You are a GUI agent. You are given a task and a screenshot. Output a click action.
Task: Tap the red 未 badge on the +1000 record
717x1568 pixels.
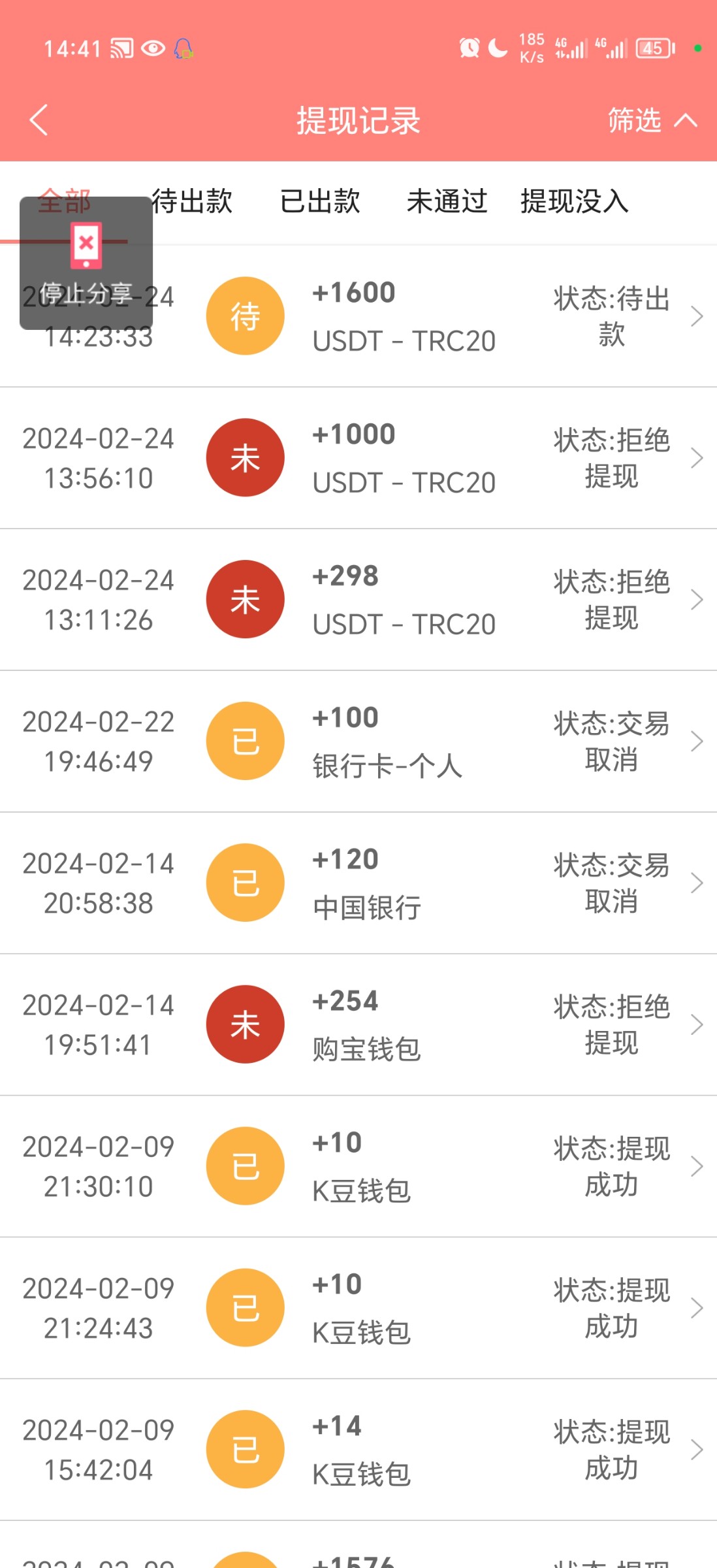245,457
